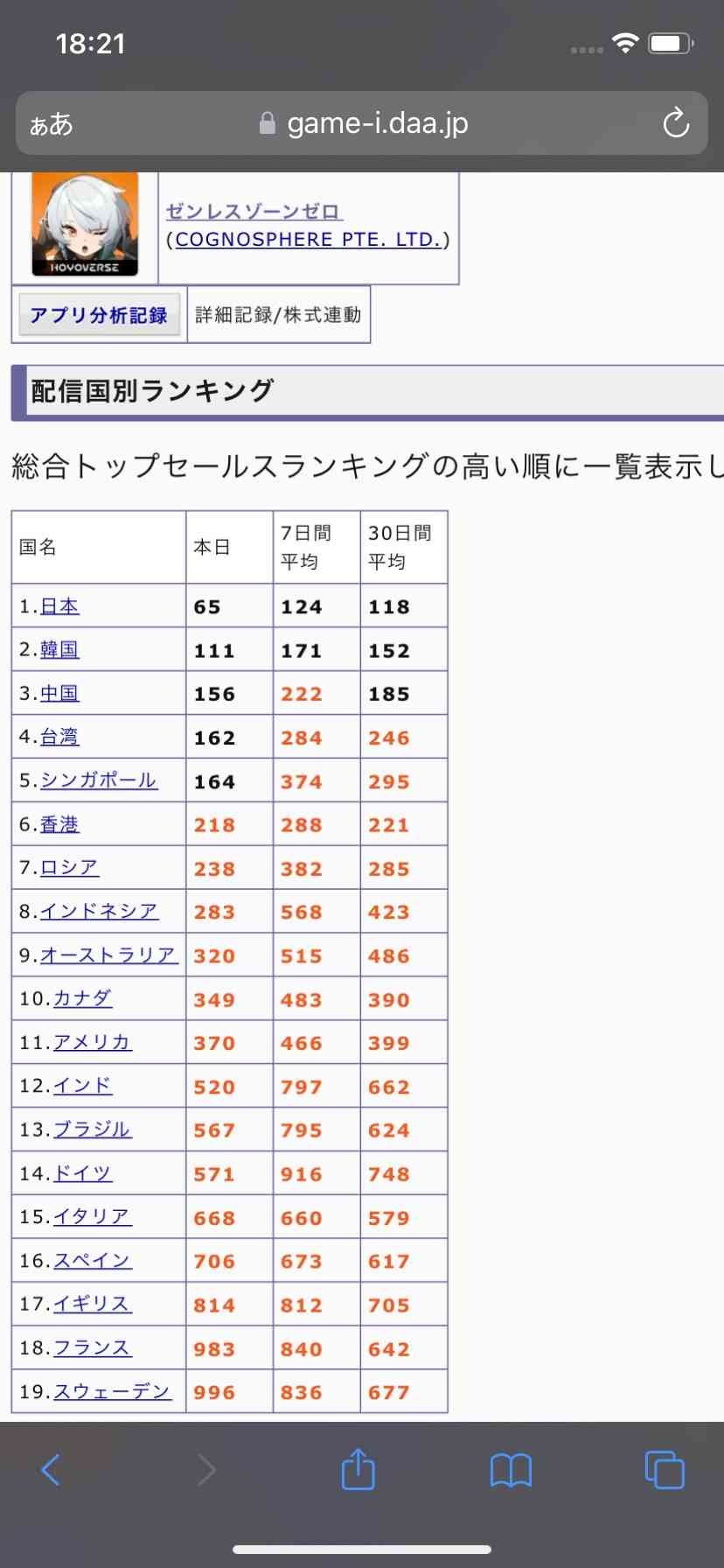The width and height of the screenshot is (724, 1568).
Task: View the 台湾 ranking link
Action: [x=59, y=738]
